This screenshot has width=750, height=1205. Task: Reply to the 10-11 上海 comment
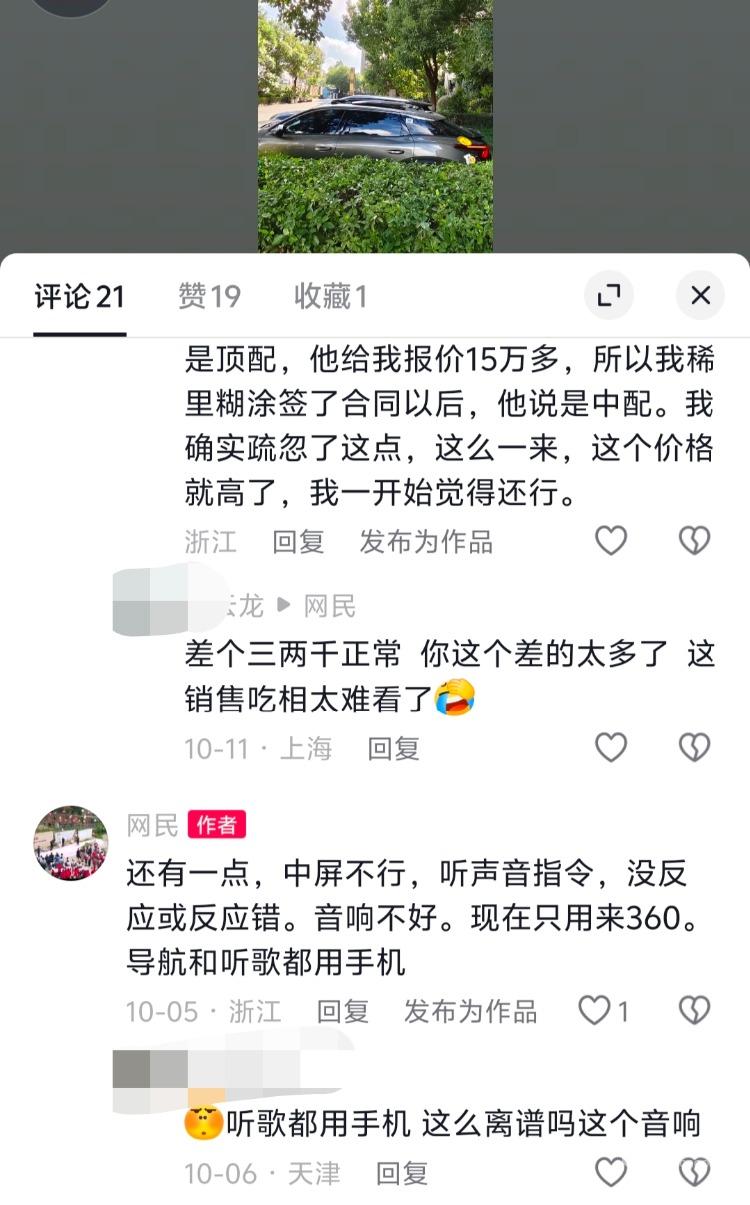(x=394, y=748)
